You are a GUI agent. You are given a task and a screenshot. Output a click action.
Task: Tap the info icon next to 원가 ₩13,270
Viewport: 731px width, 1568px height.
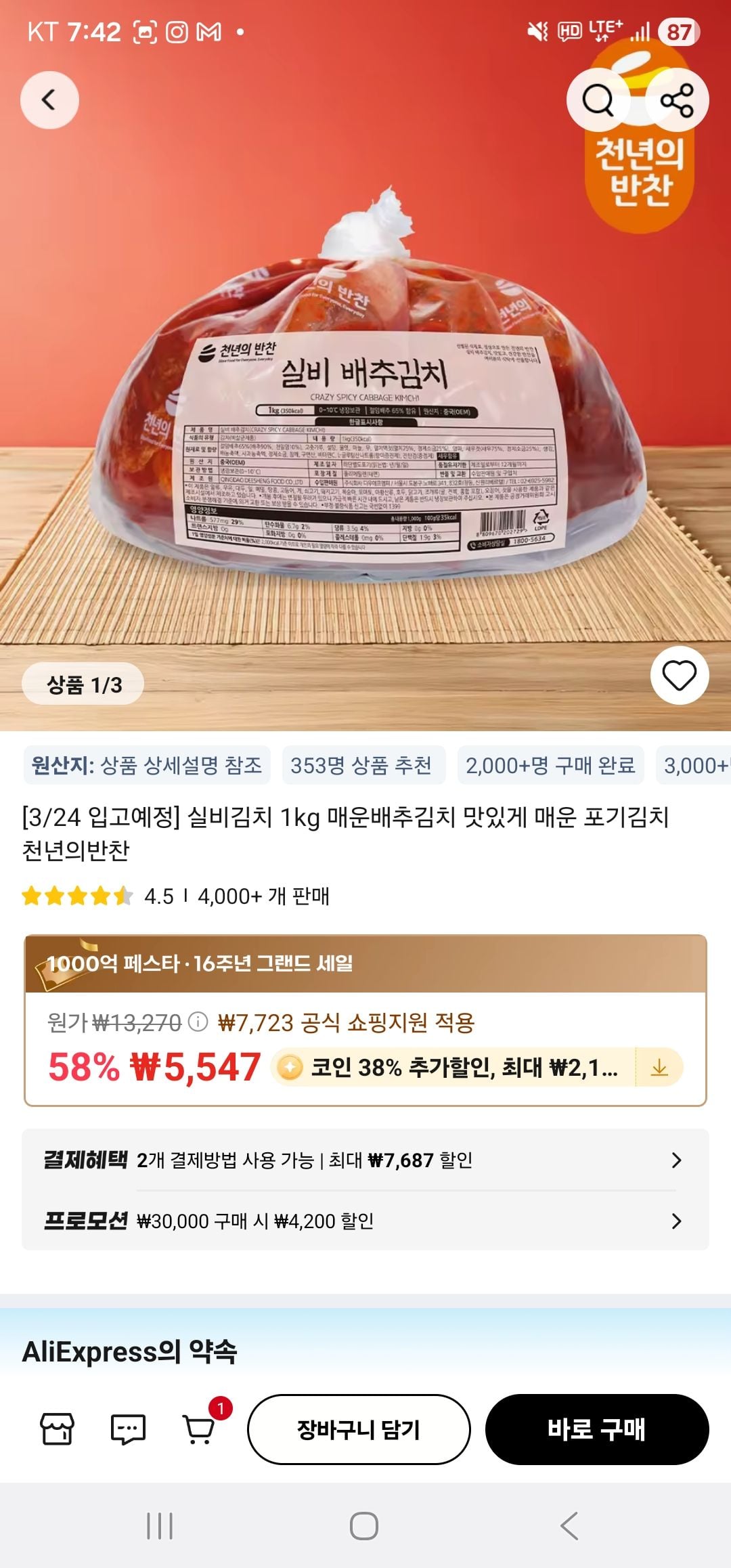pyautogui.click(x=198, y=1022)
